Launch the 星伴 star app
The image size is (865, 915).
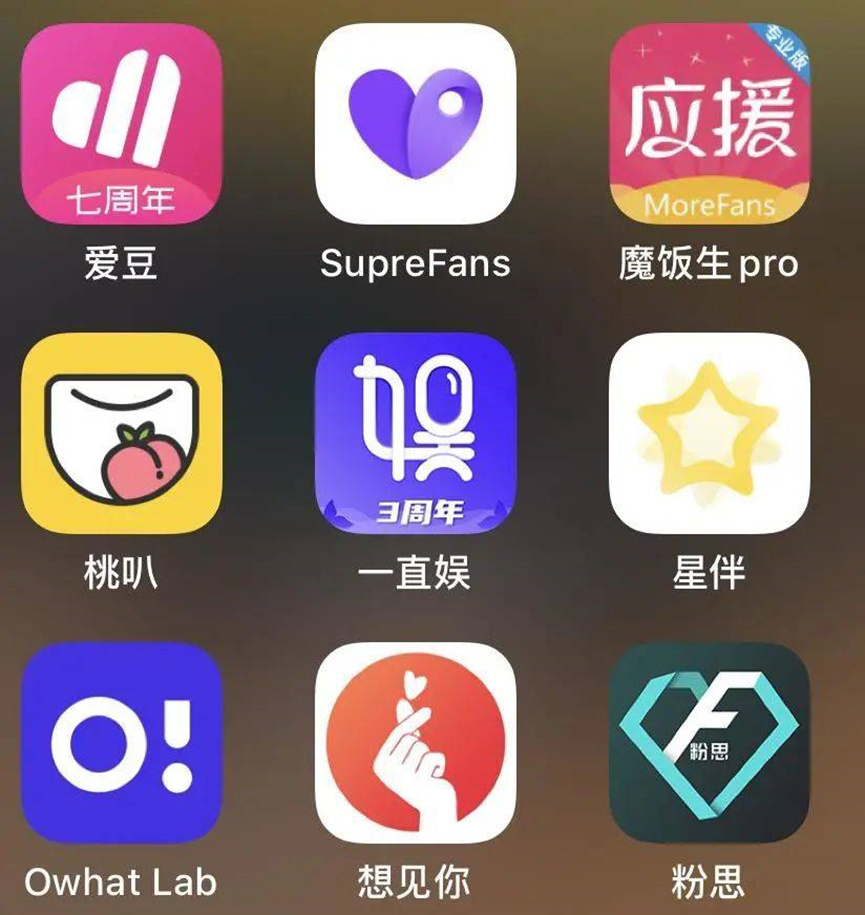point(709,433)
